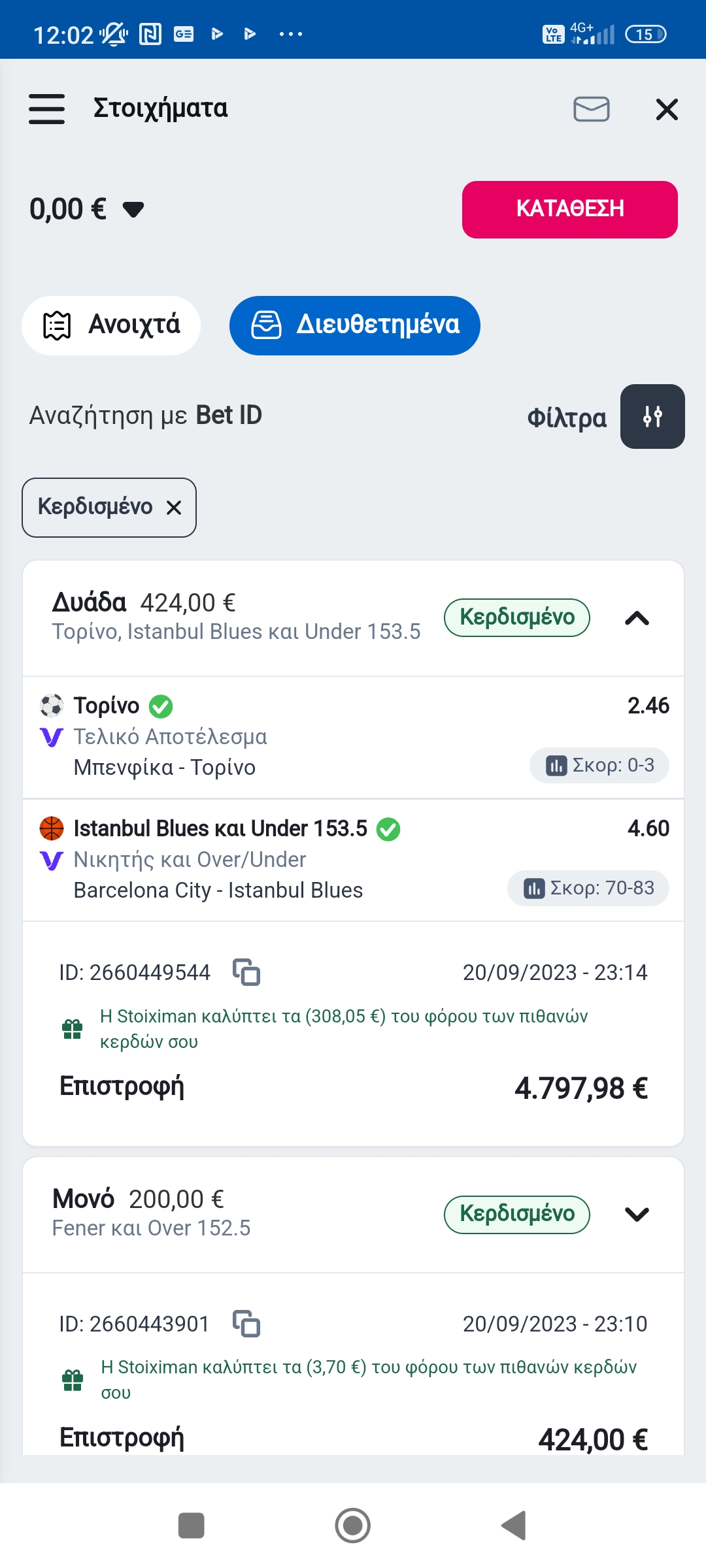The width and height of the screenshot is (706, 1568).
Task: Copy bet ID 2660449544
Action: (246, 972)
